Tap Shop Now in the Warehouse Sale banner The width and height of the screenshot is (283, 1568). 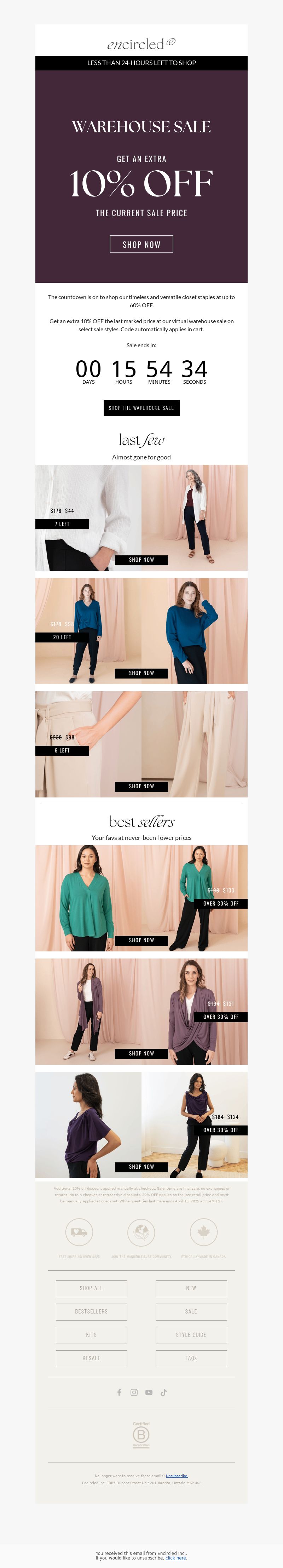[141, 244]
